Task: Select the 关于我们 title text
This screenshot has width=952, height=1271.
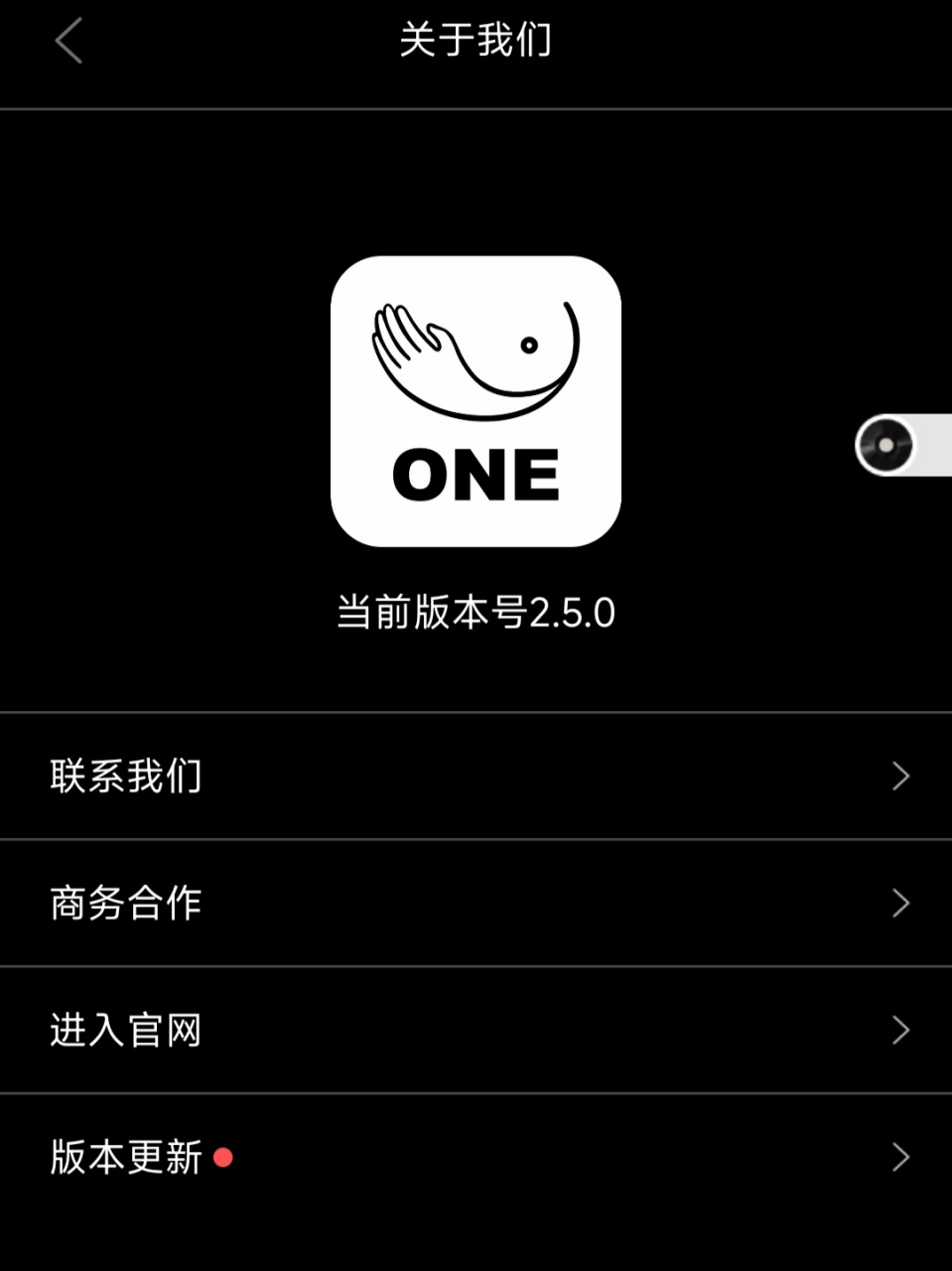Action: pyautogui.click(x=476, y=41)
